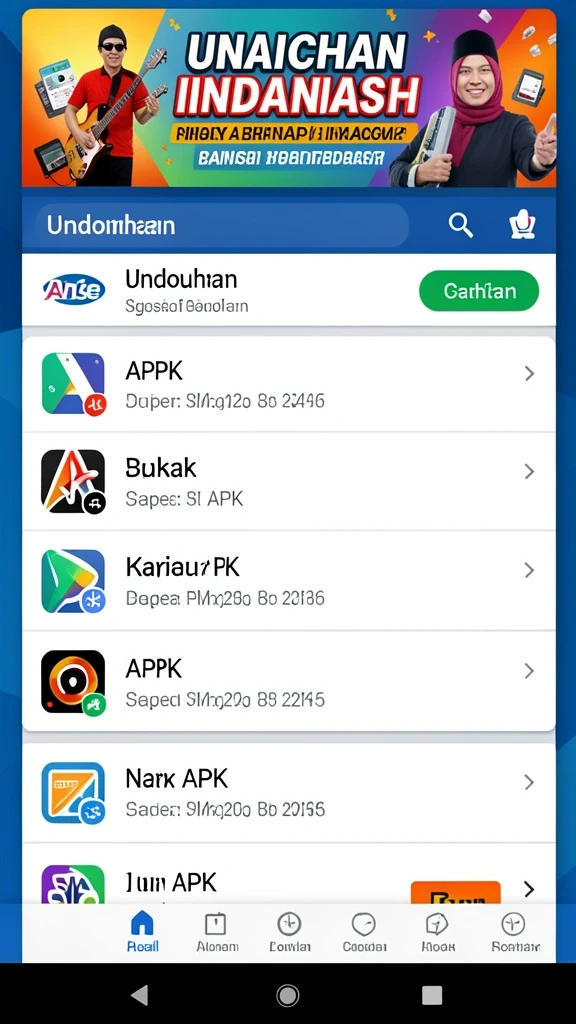Open the Jum APK row
The image size is (576, 1024).
pos(289,874)
